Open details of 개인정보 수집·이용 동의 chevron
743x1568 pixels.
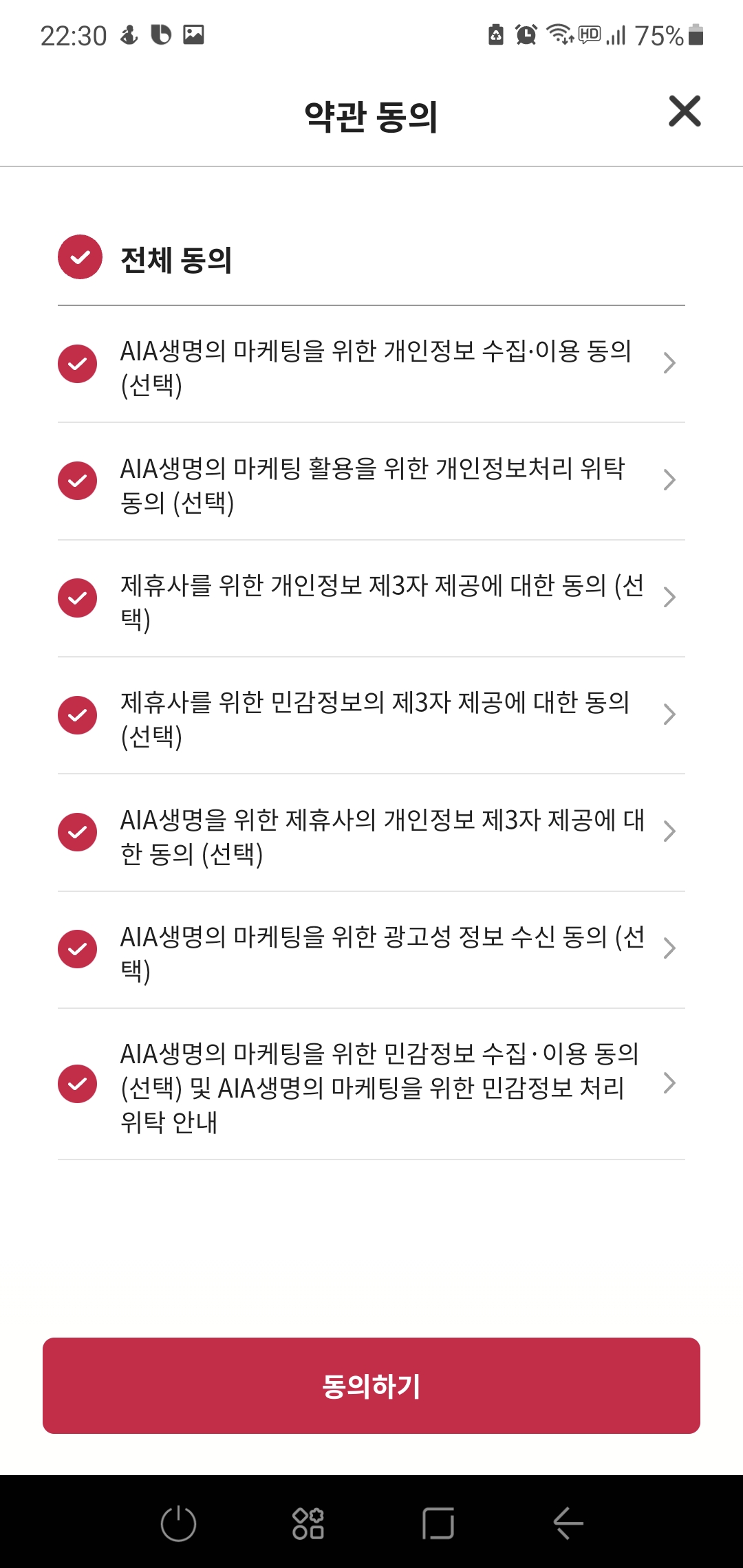tap(669, 363)
